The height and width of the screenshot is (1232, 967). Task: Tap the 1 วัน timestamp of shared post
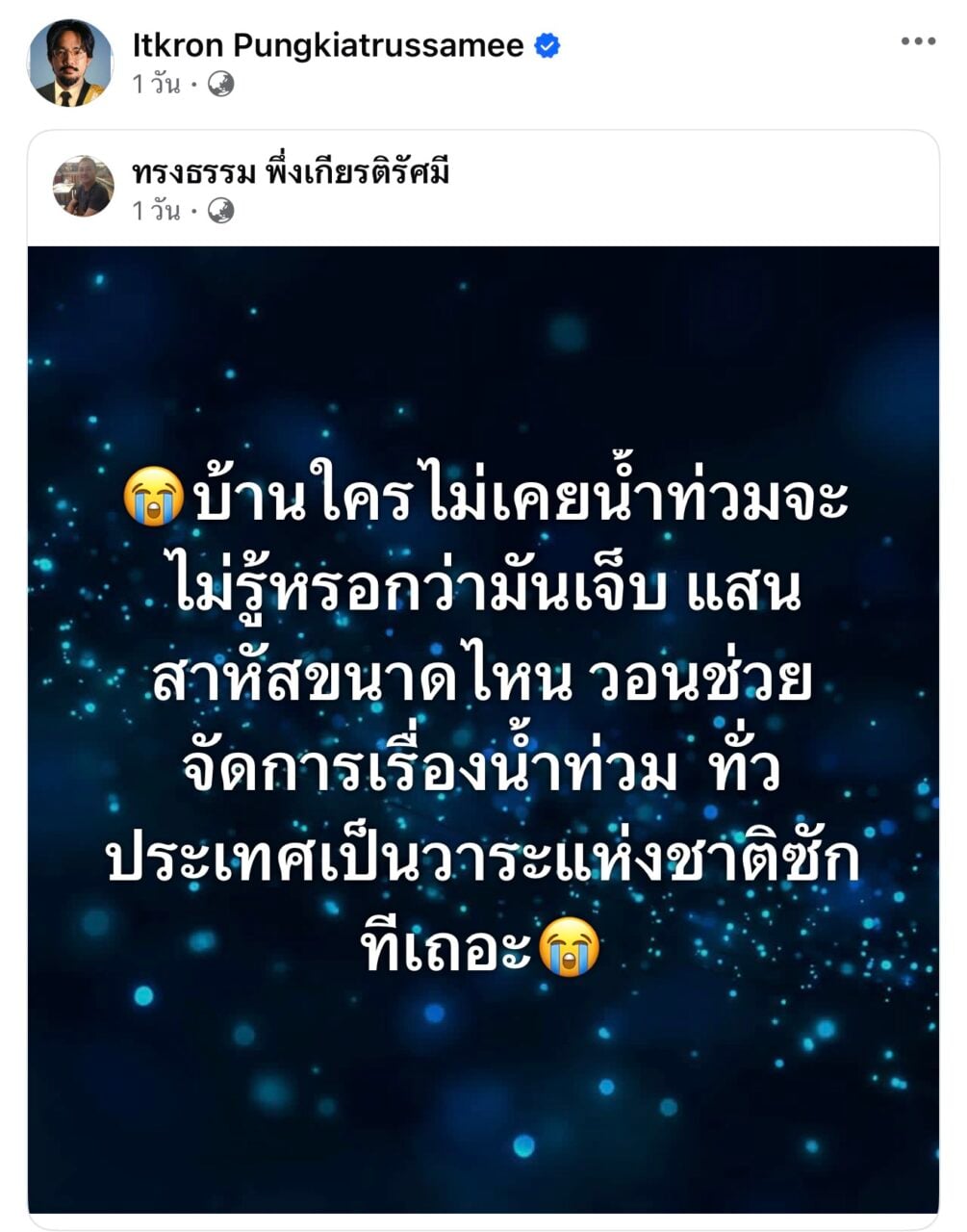[x=156, y=210]
